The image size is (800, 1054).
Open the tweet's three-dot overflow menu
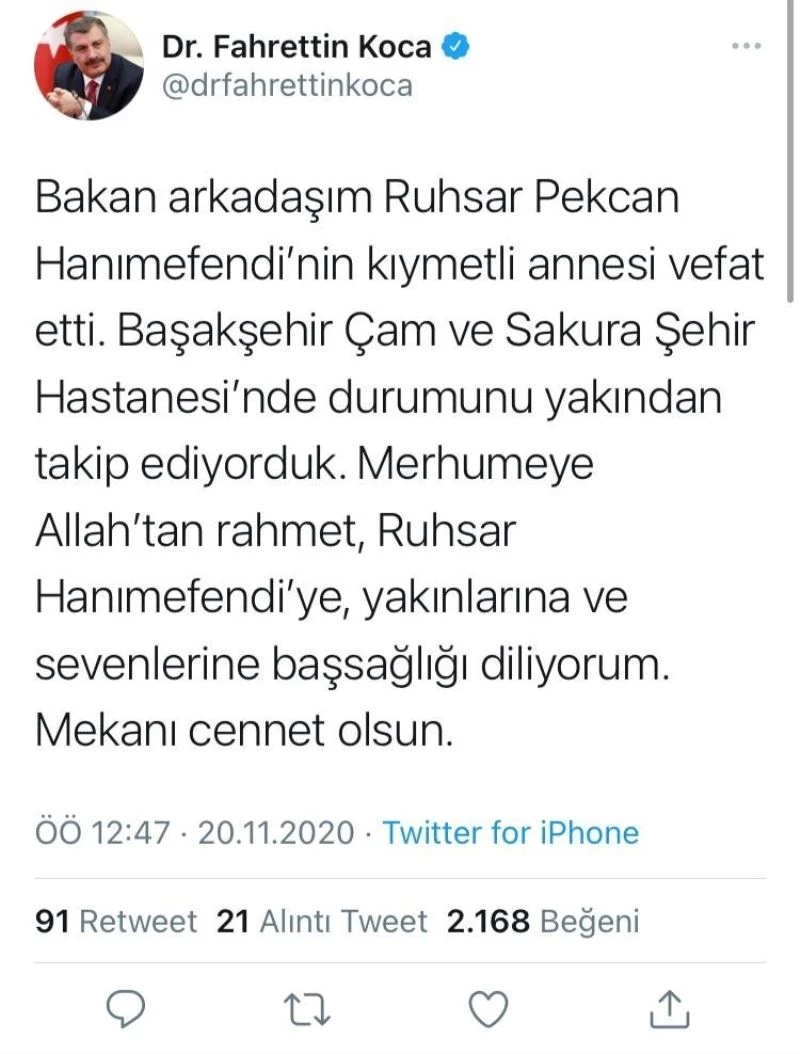pyautogui.click(x=746, y=47)
